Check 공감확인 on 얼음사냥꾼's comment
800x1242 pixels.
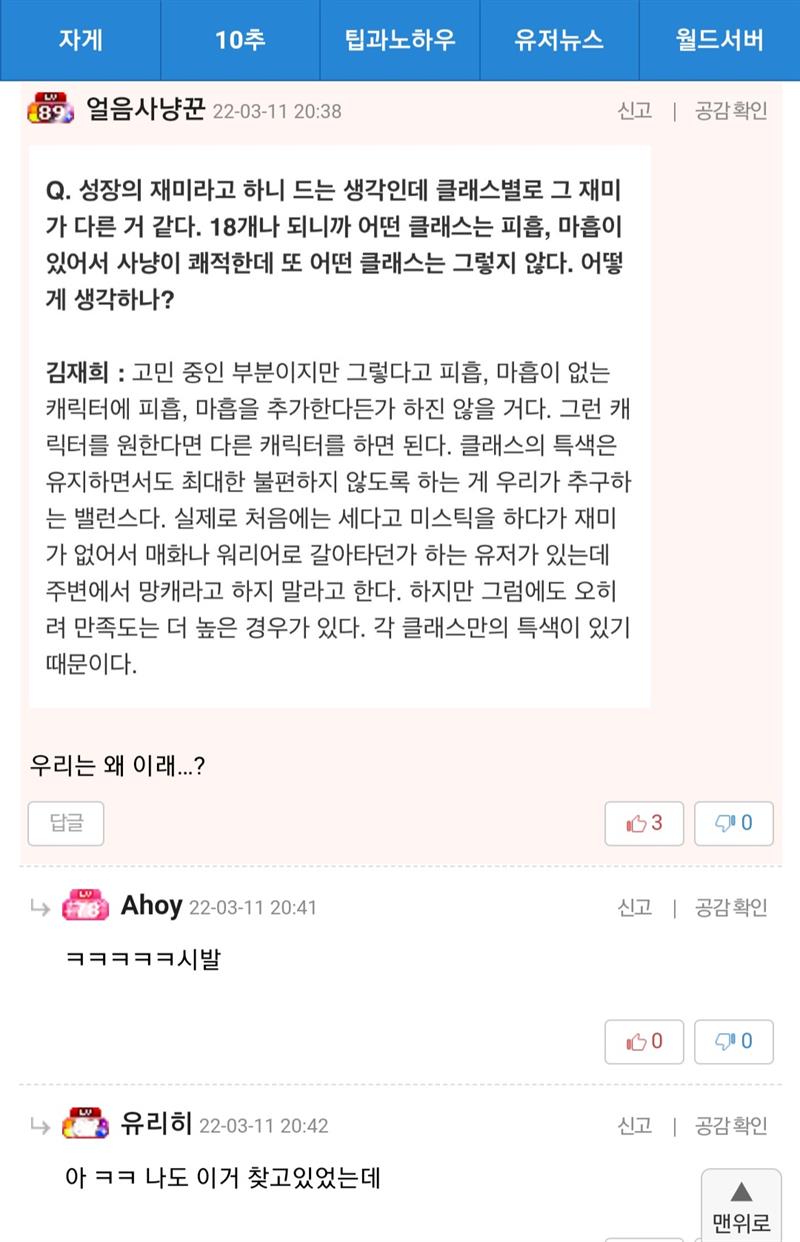[731, 111]
